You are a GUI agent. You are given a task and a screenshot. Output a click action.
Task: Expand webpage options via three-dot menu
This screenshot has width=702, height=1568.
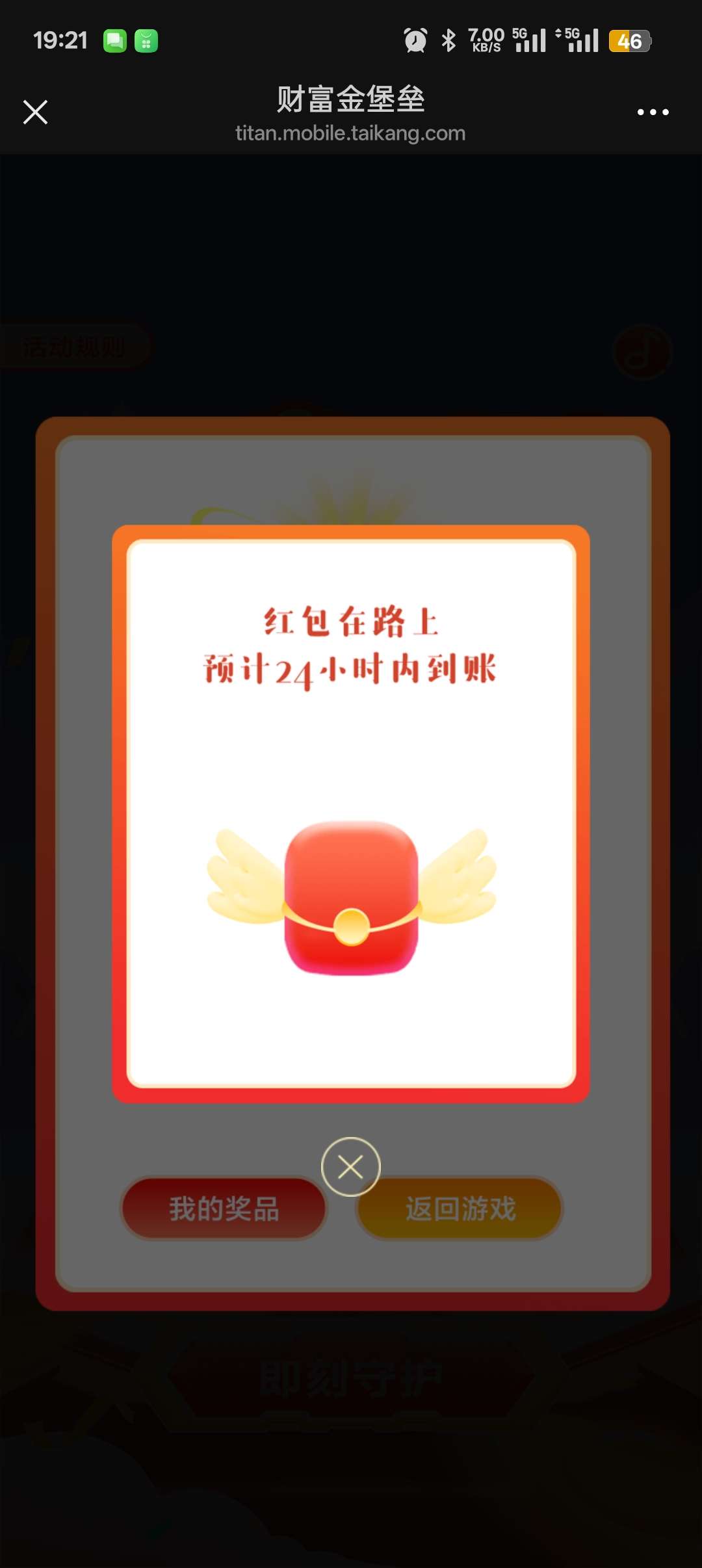pos(653,112)
